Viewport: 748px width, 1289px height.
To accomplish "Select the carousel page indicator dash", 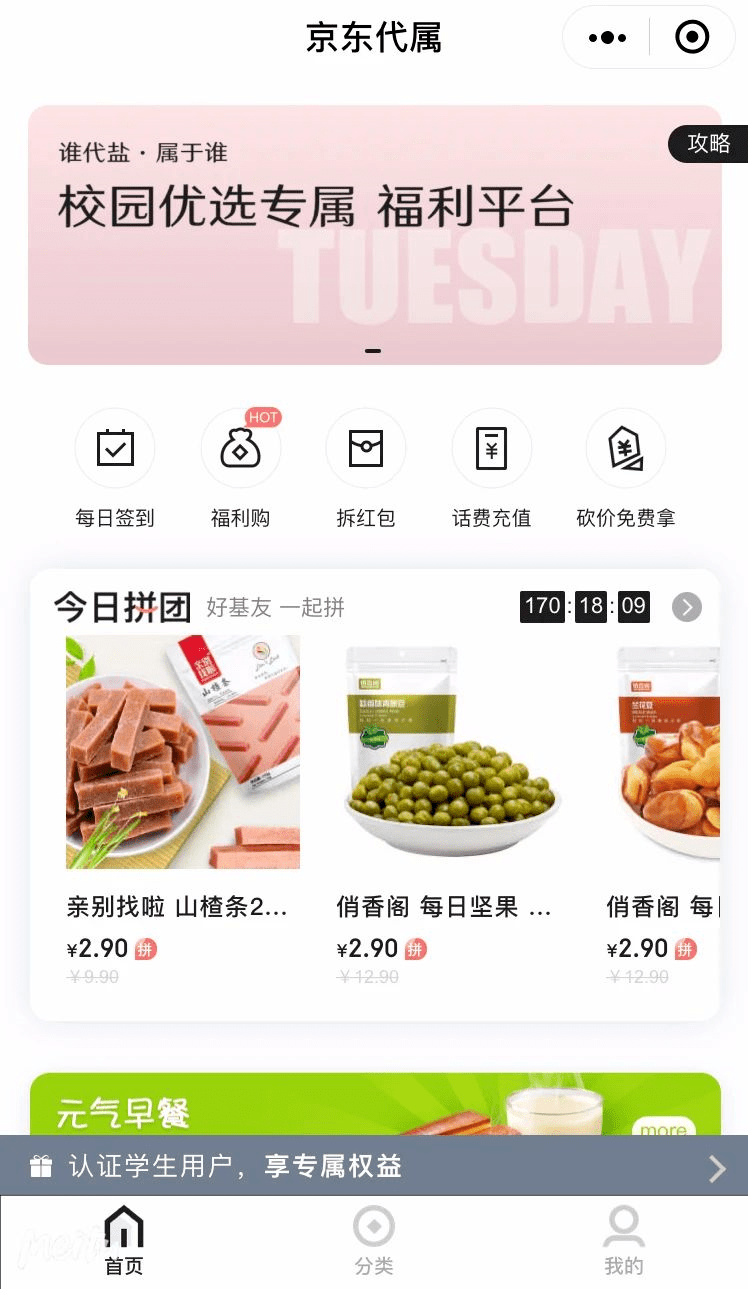I will point(373,351).
